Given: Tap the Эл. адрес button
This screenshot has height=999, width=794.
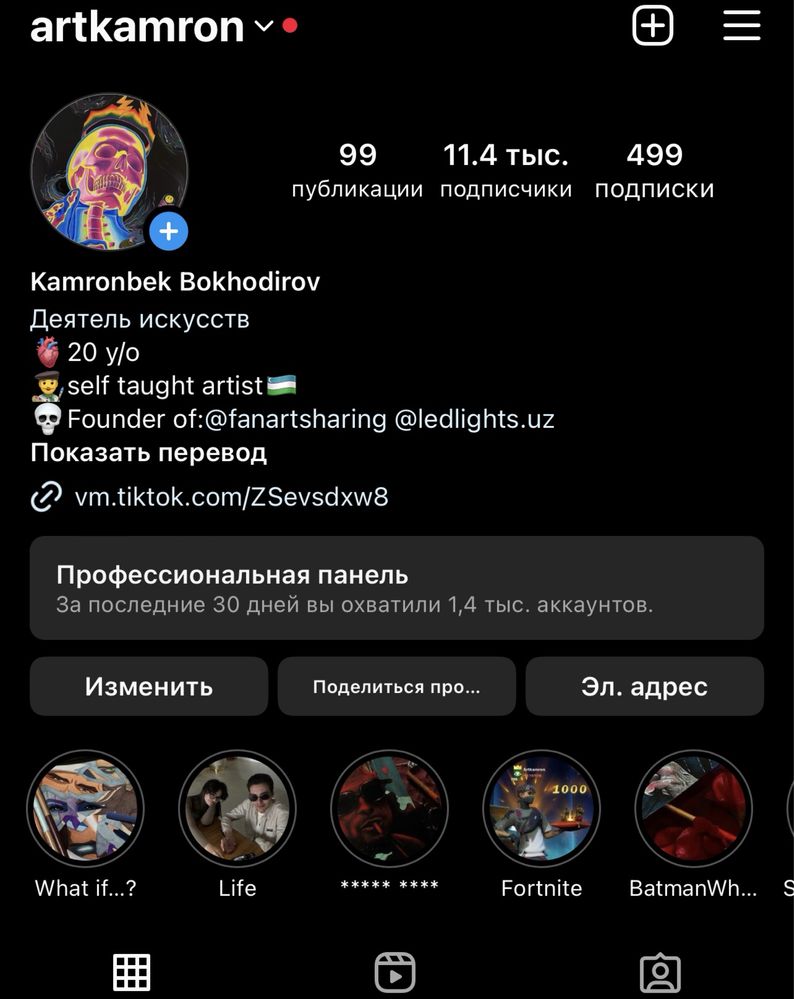Looking at the screenshot, I should [x=644, y=687].
